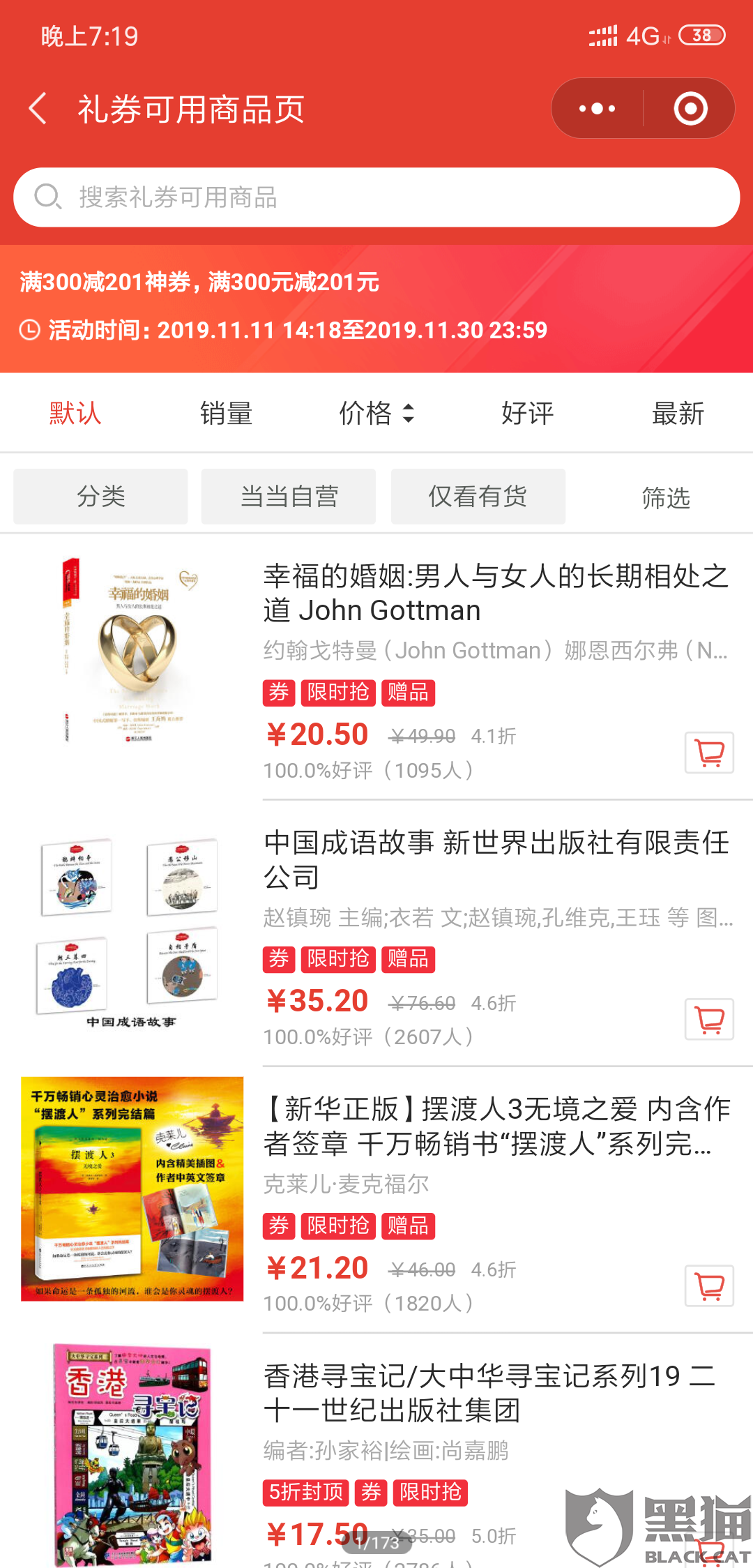Sort products by 价格
753x1568 pixels.
point(376,414)
